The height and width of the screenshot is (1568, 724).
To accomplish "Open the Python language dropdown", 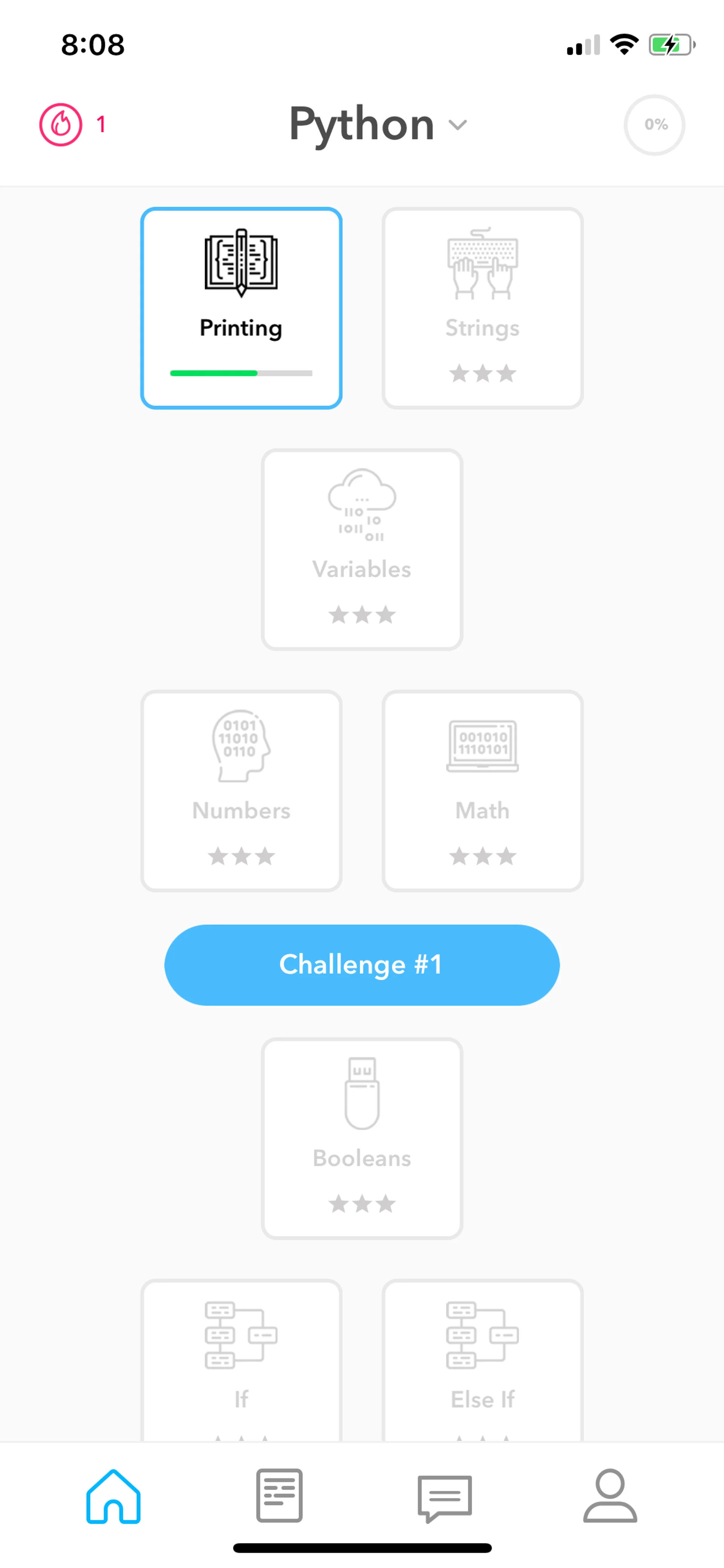I will click(x=377, y=125).
